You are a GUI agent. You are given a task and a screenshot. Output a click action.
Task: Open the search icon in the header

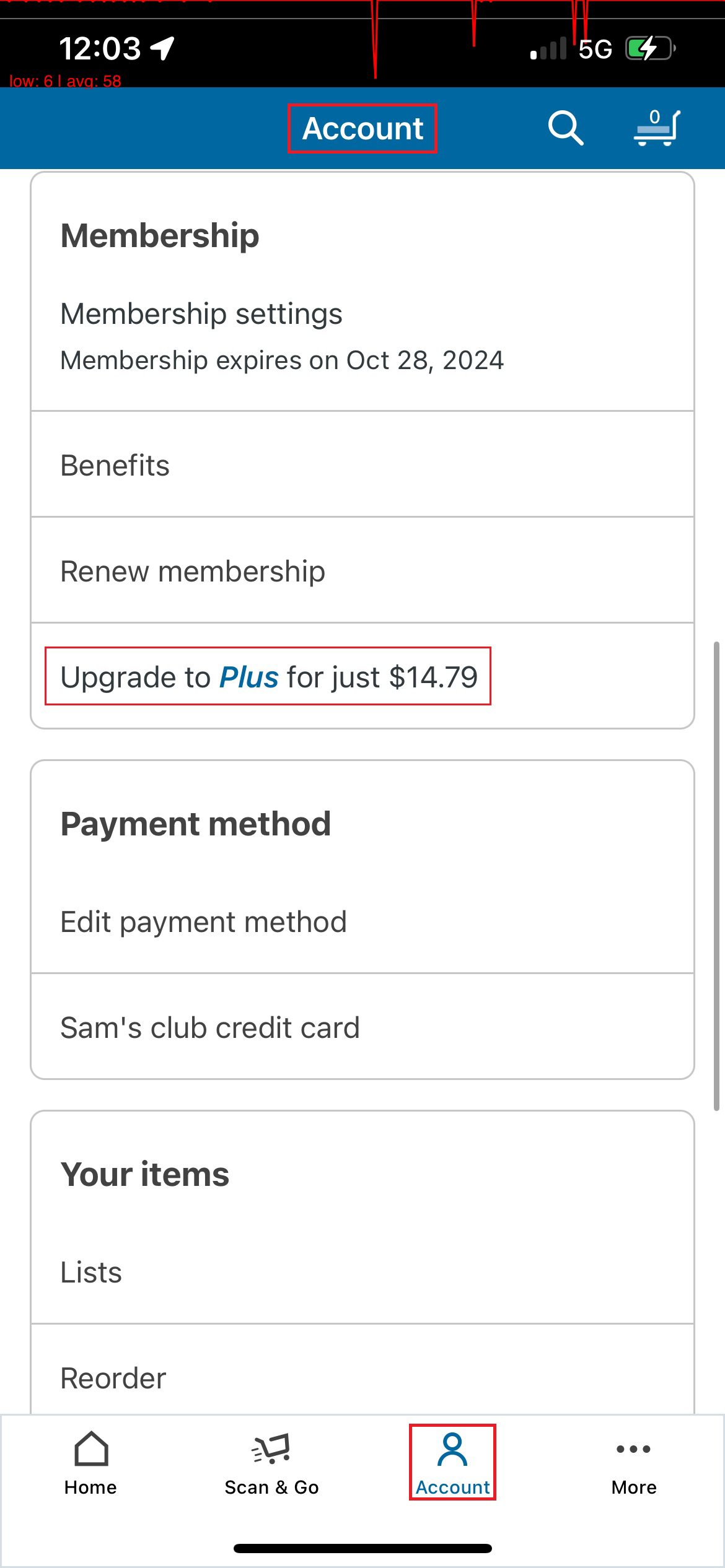click(x=565, y=128)
